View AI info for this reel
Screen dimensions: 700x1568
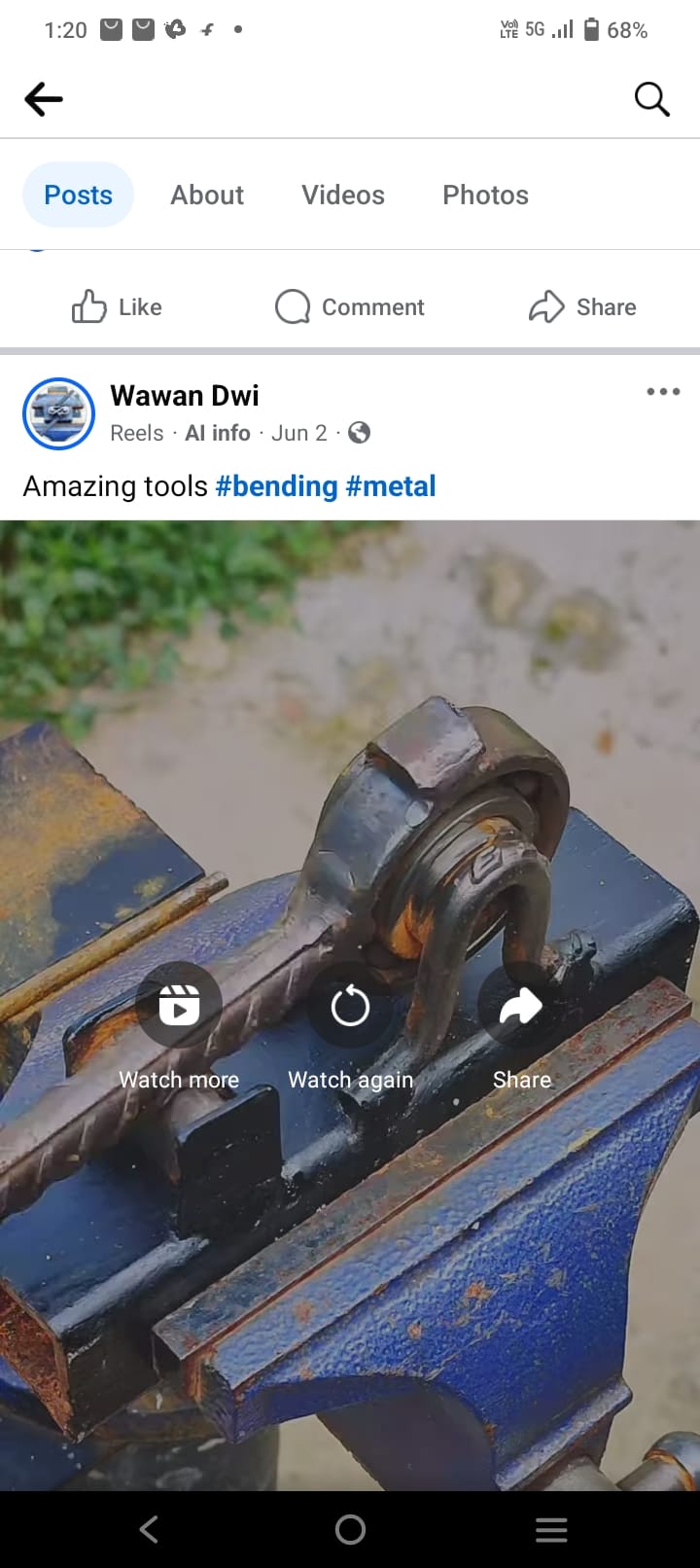pyautogui.click(x=218, y=433)
